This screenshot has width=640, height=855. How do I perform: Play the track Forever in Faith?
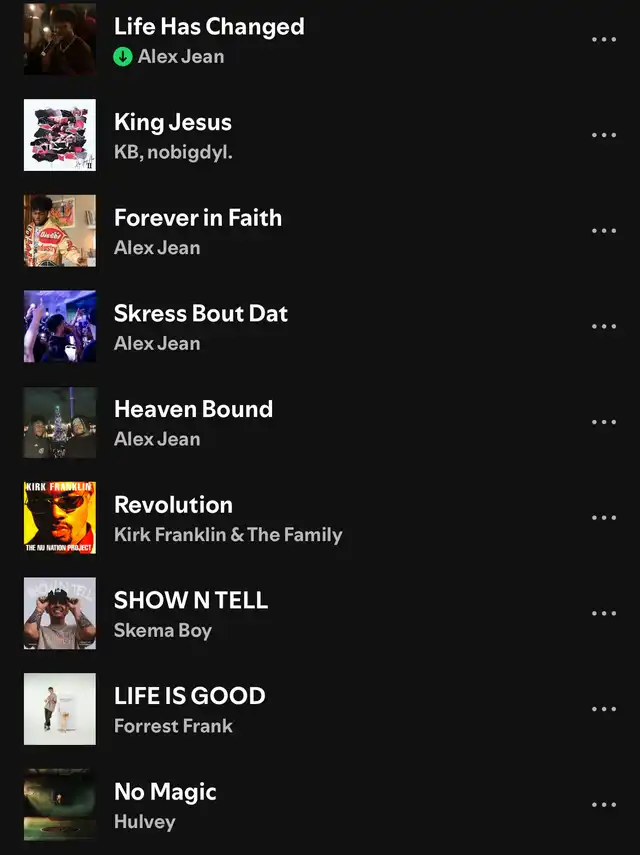tap(198, 218)
